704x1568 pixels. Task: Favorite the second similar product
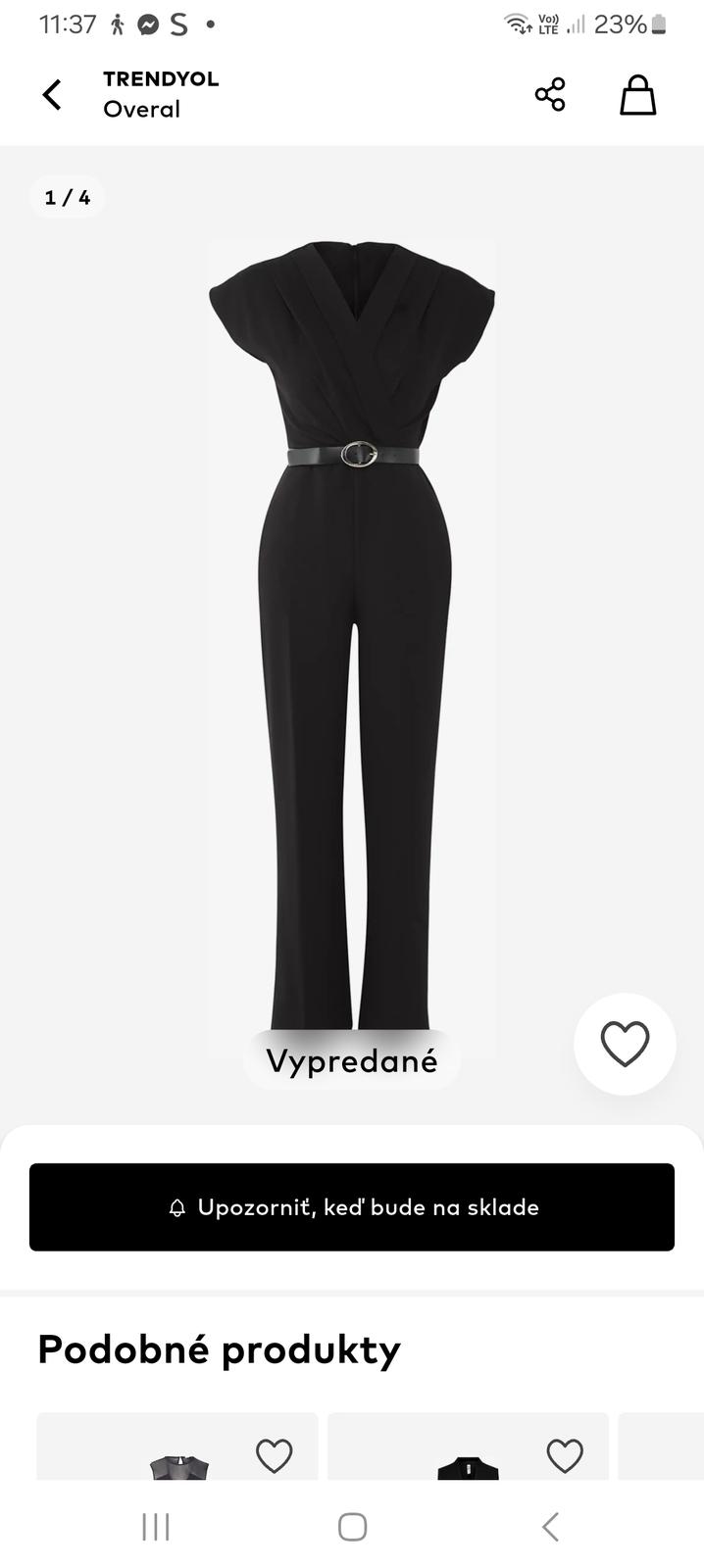tap(565, 1455)
